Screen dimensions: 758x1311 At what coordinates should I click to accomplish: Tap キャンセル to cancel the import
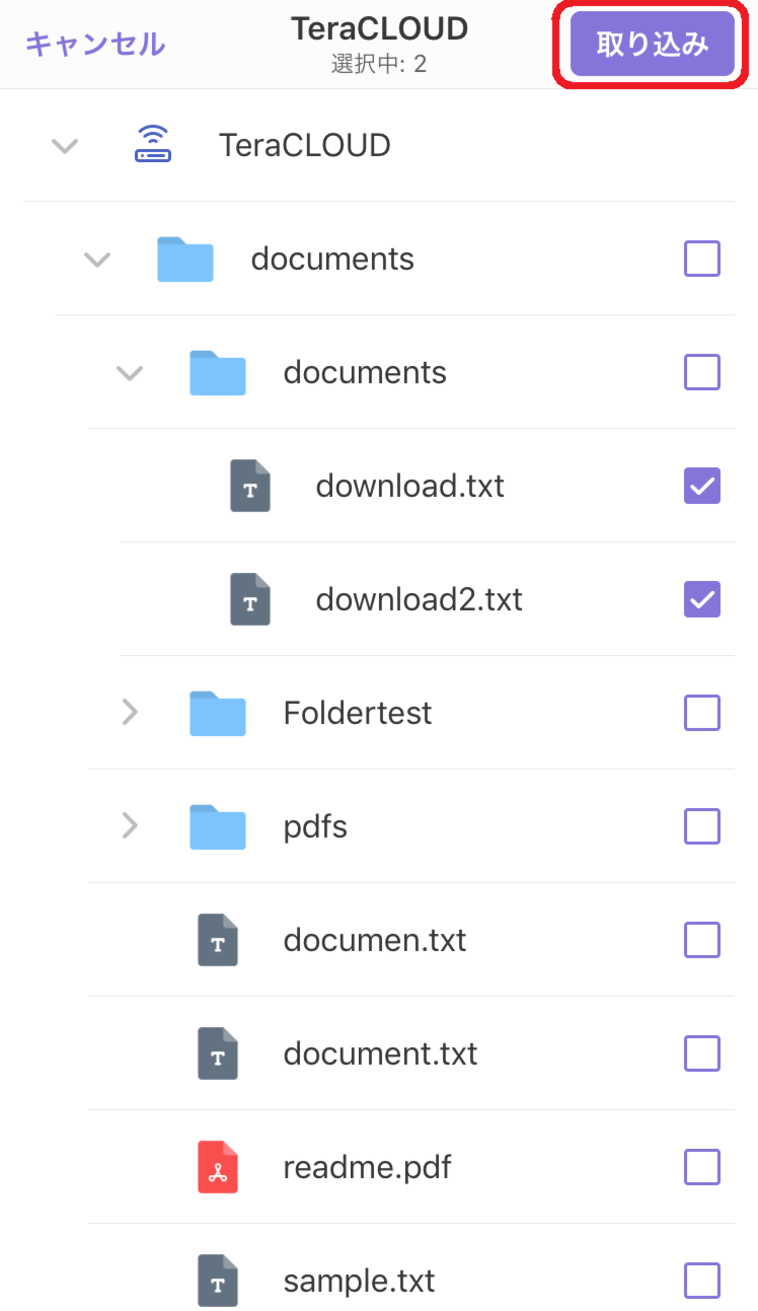click(x=95, y=43)
